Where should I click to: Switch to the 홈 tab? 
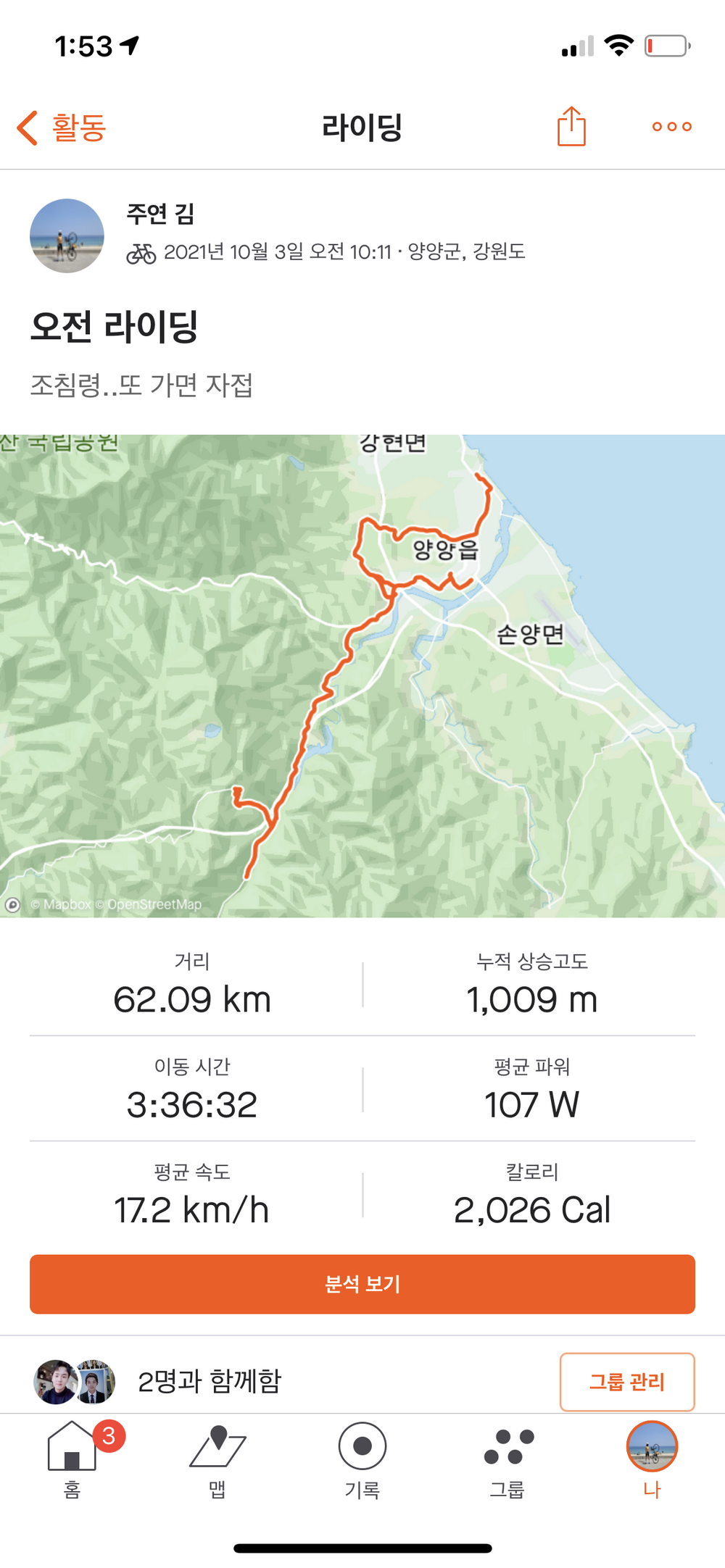72,1458
